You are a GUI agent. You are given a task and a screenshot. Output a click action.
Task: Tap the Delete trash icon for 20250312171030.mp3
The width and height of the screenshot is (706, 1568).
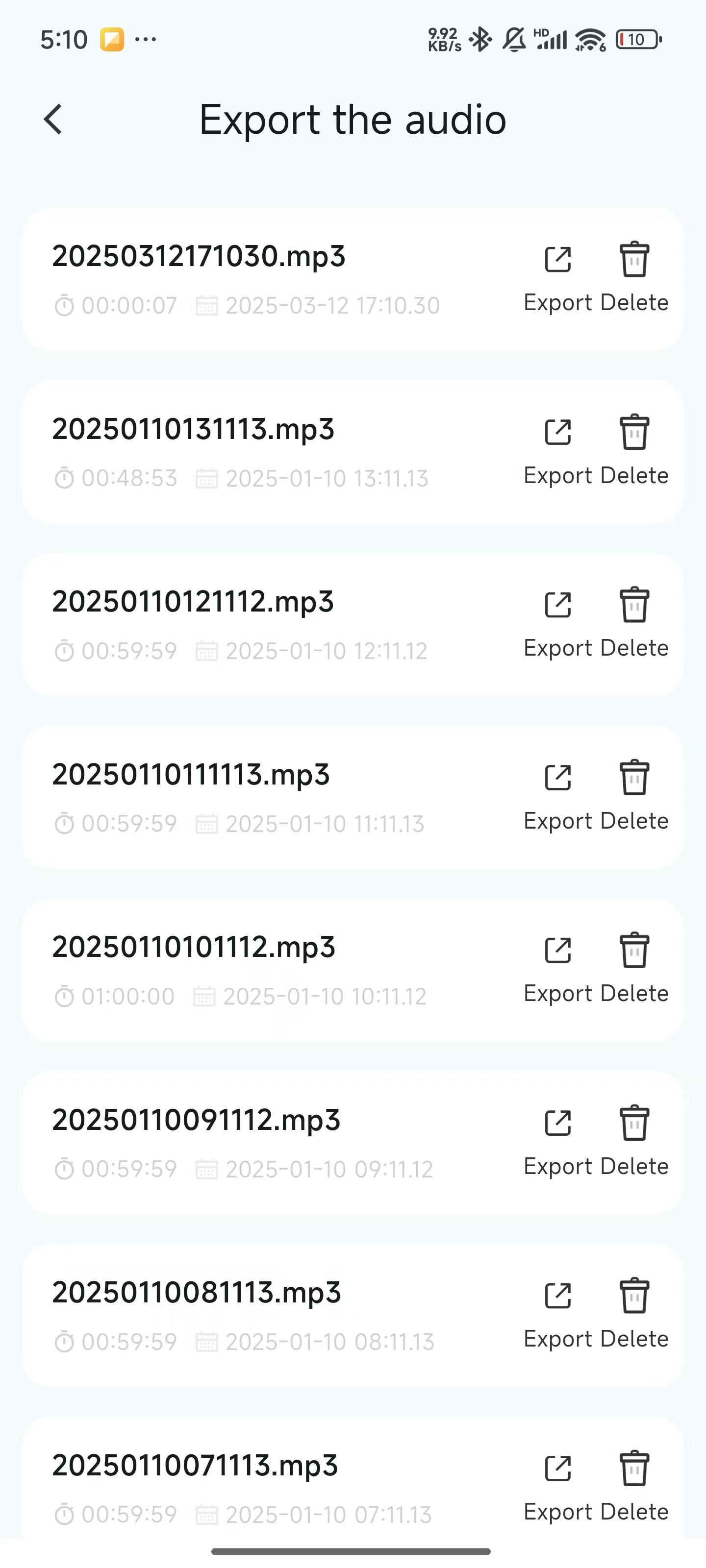[x=634, y=260]
